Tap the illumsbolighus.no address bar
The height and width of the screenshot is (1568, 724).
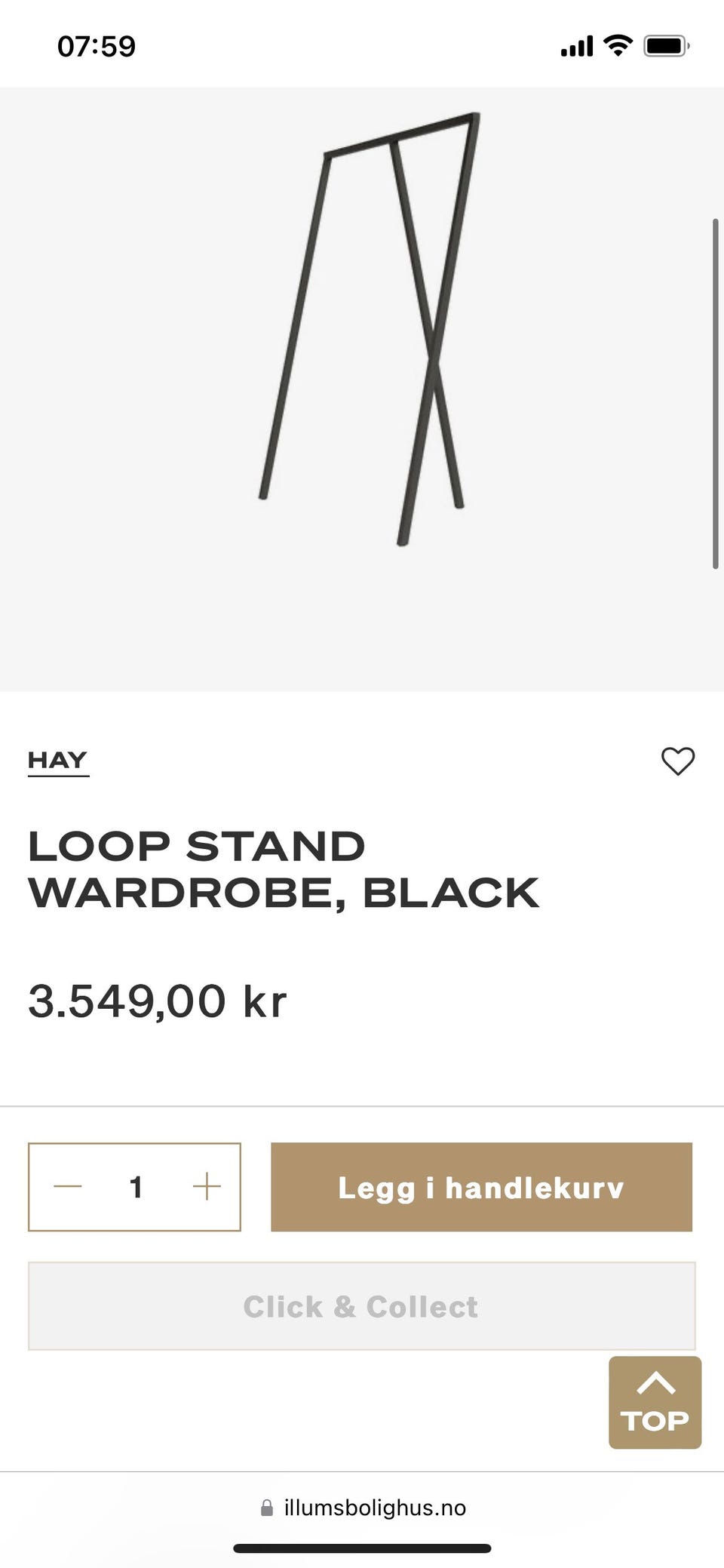tap(362, 1508)
